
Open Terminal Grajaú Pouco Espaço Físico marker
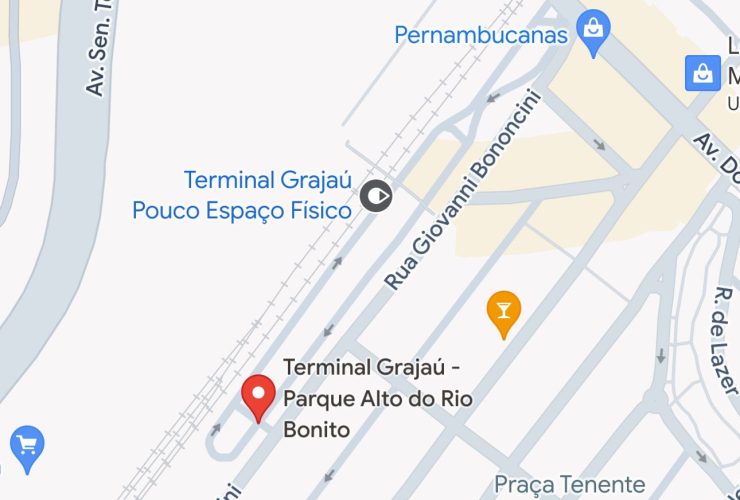pos(376,196)
